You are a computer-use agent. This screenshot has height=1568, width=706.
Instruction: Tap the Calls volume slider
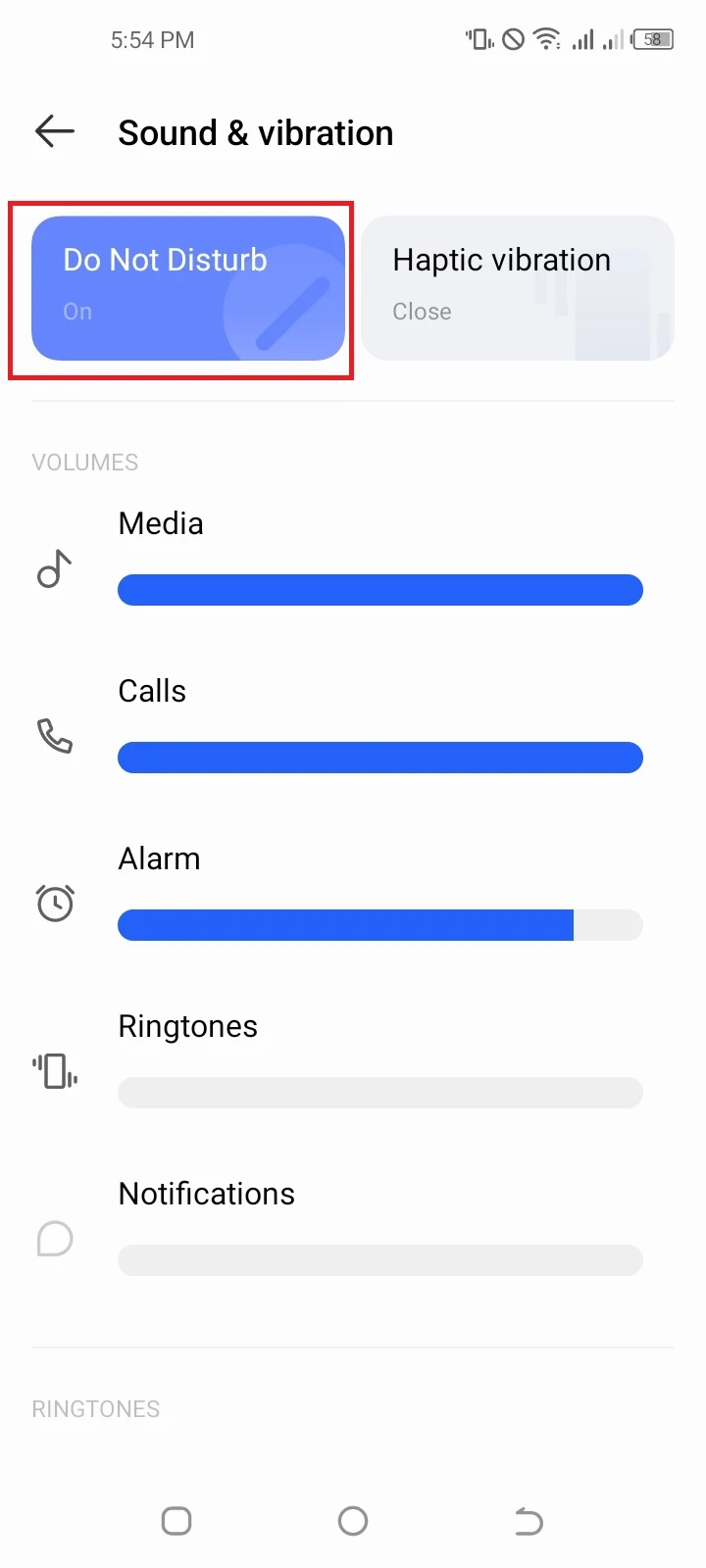(x=380, y=758)
